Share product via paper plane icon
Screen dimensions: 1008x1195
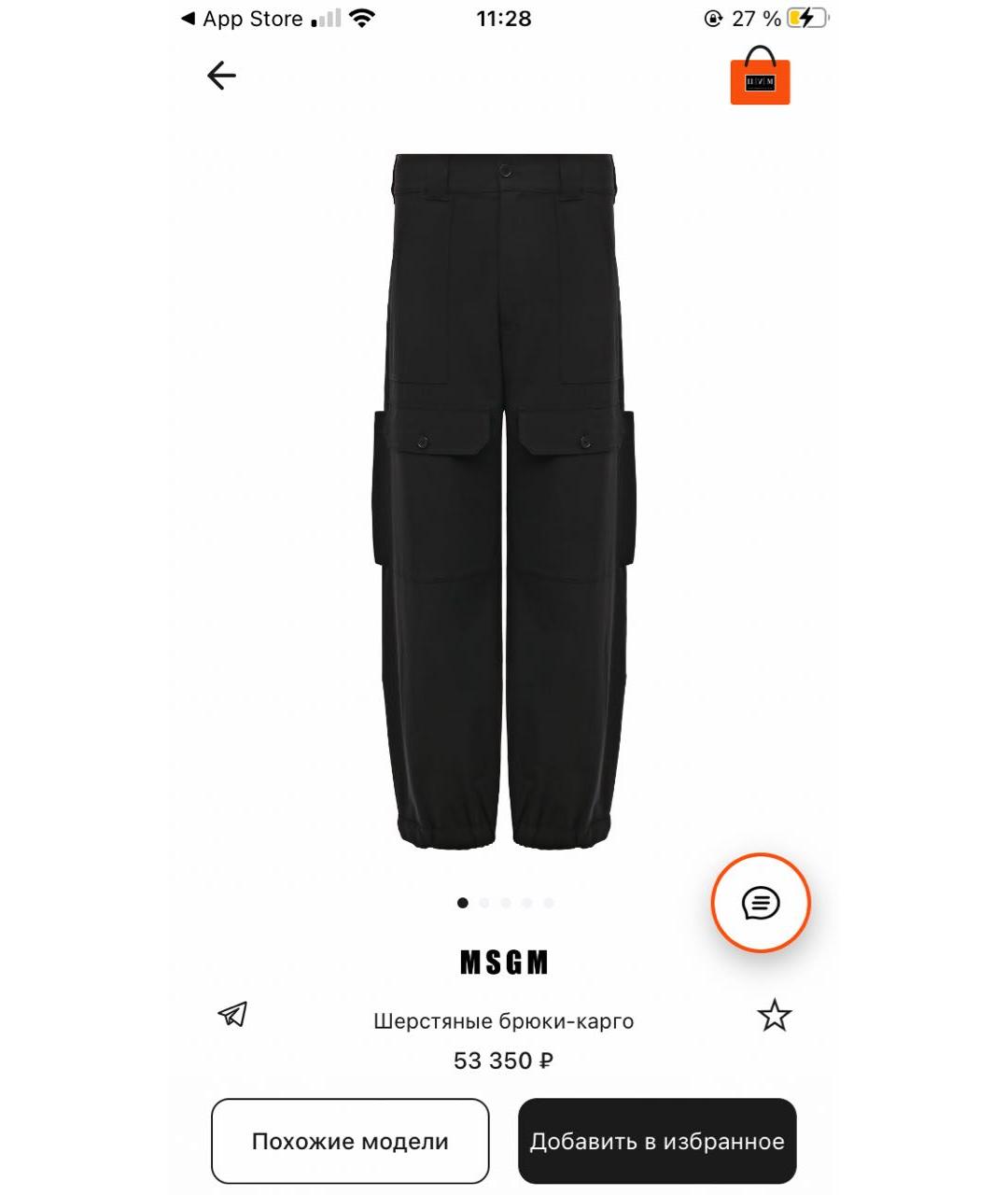click(232, 1014)
